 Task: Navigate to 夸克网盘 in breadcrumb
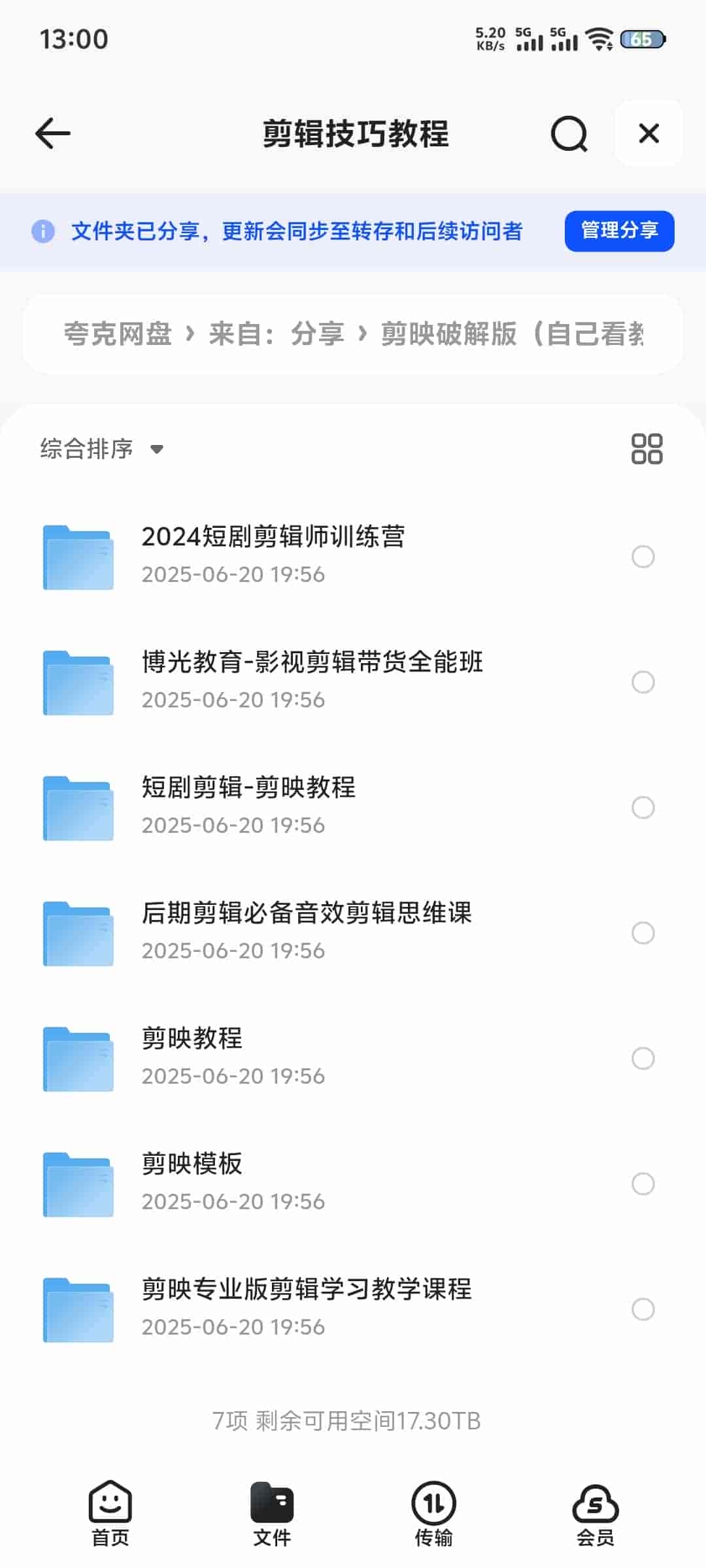coord(118,334)
